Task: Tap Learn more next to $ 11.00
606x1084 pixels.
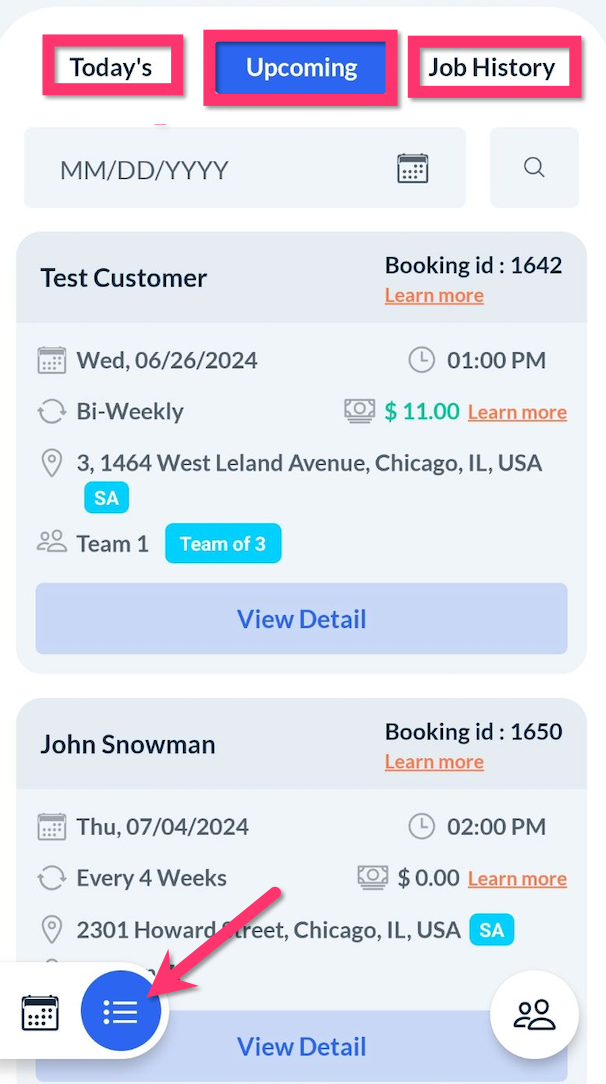Action: (x=517, y=412)
